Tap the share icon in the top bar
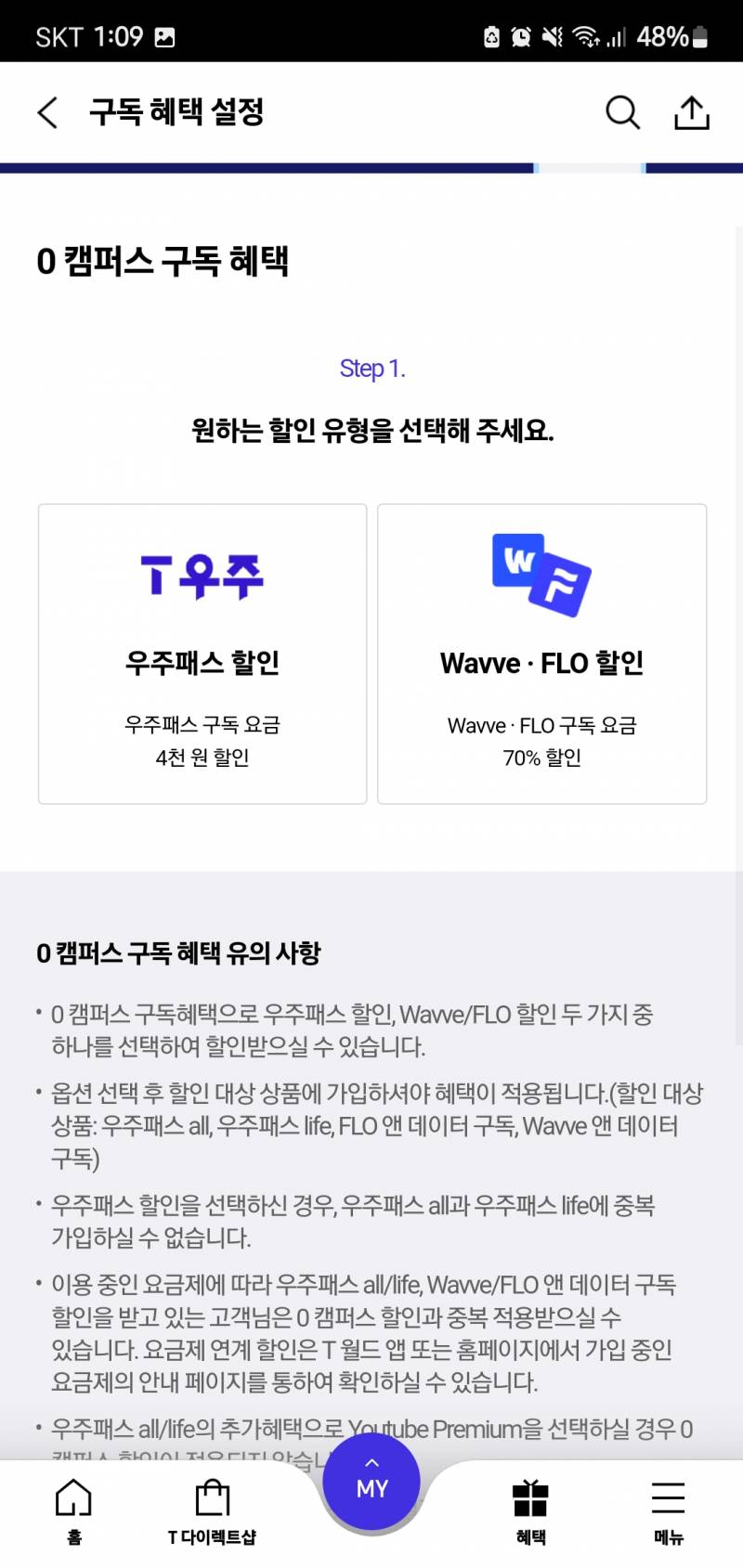Viewport: 743px width, 1568px height. [691, 111]
